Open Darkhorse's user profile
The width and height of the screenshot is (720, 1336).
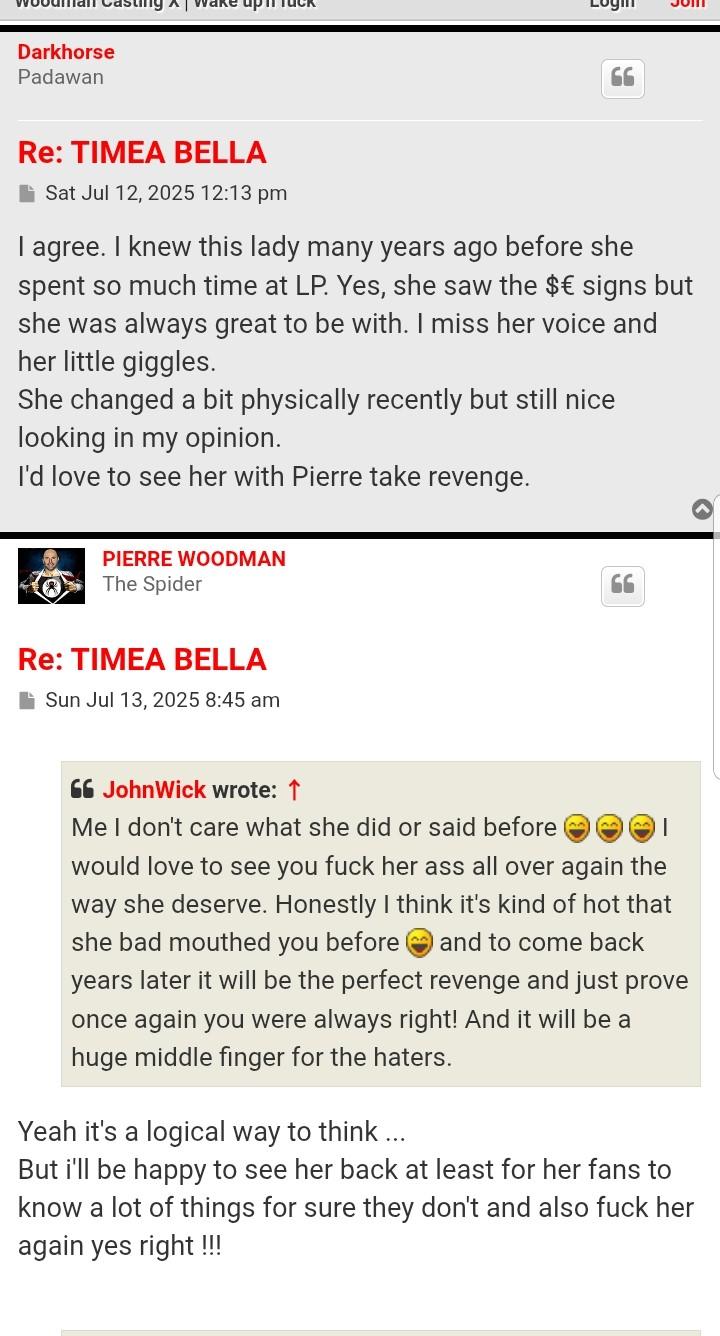coord(66,51)
